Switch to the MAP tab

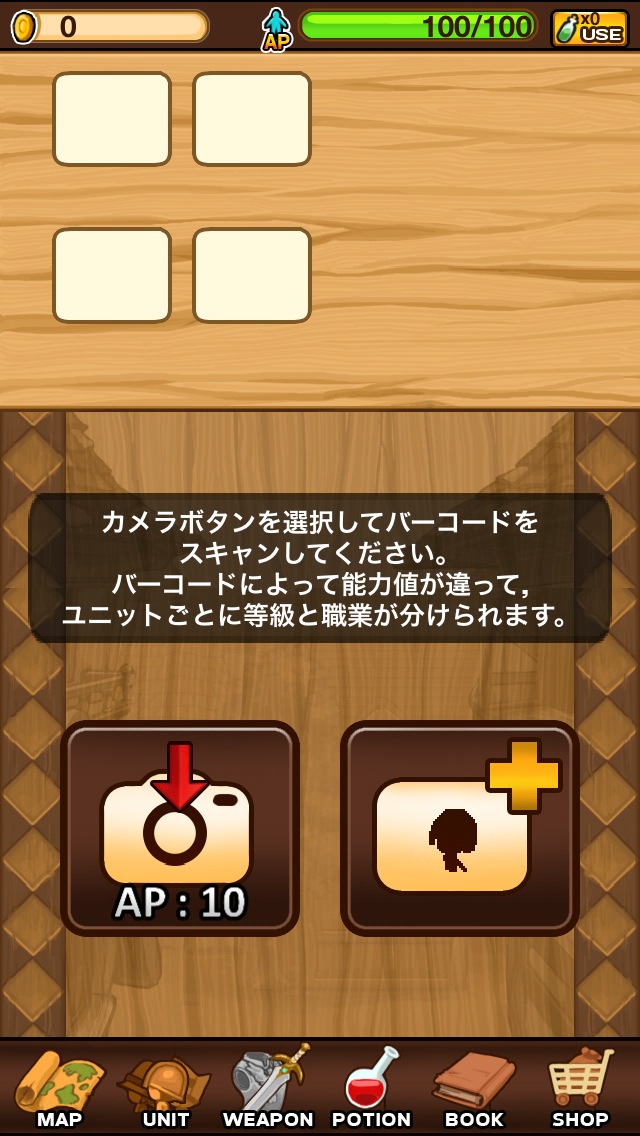tap(59, 1088)
